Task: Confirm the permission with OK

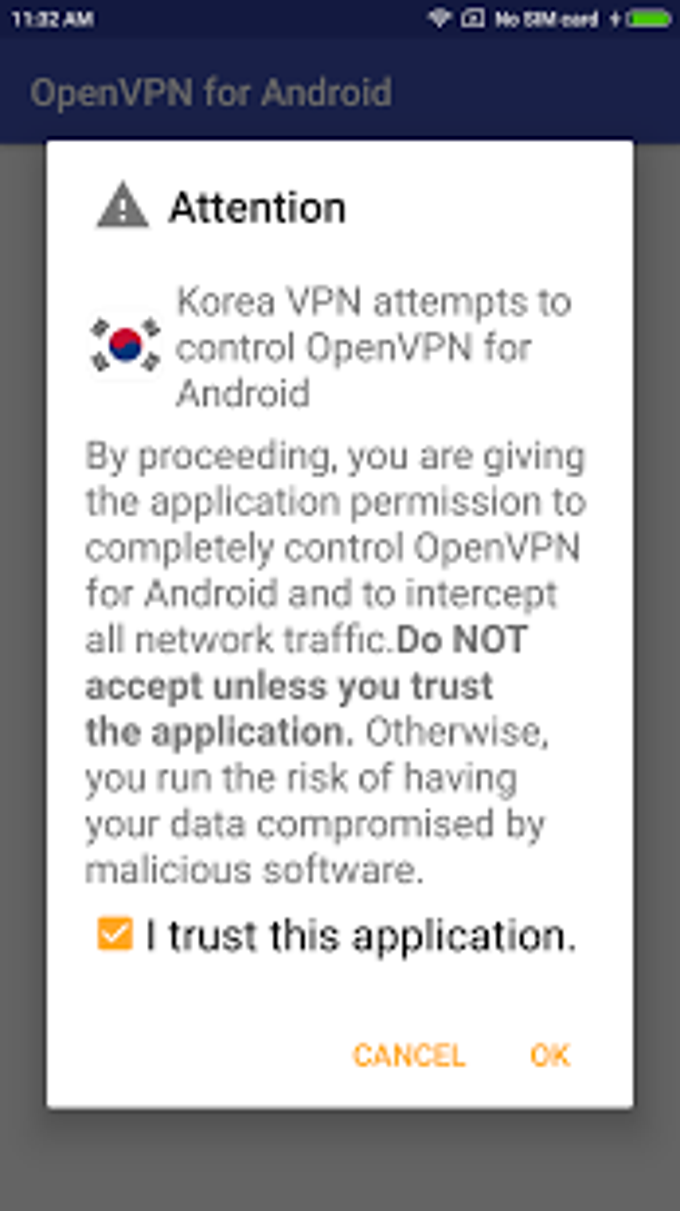Action: (x=550, y=1055)
